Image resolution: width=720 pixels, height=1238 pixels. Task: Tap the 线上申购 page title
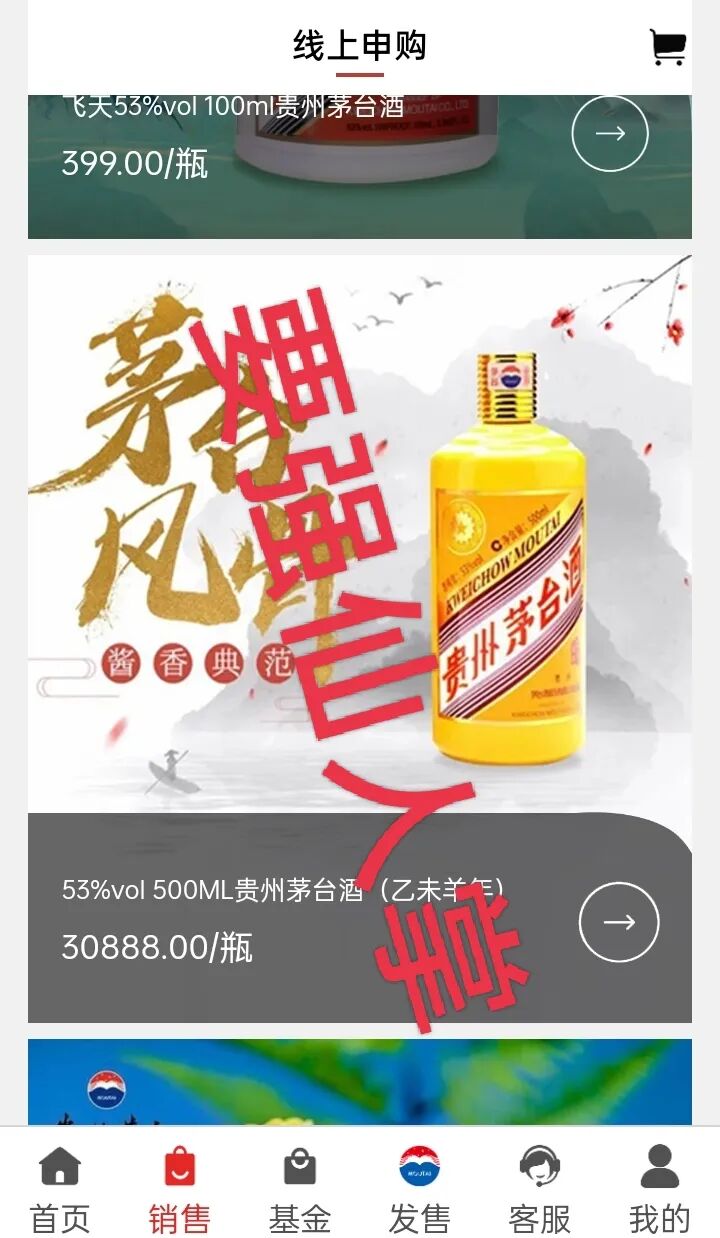(359, 46)
